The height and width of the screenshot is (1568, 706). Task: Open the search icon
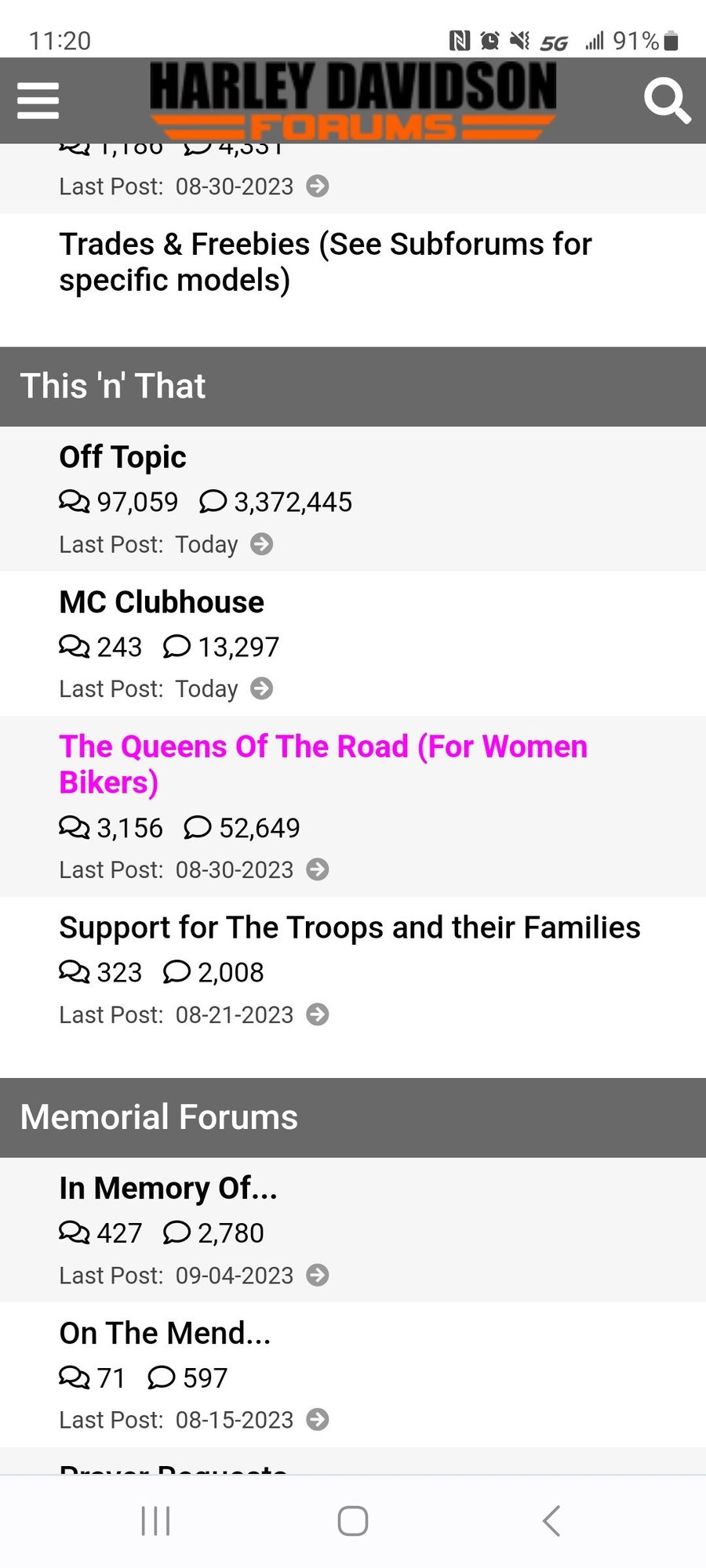[667, 101]
